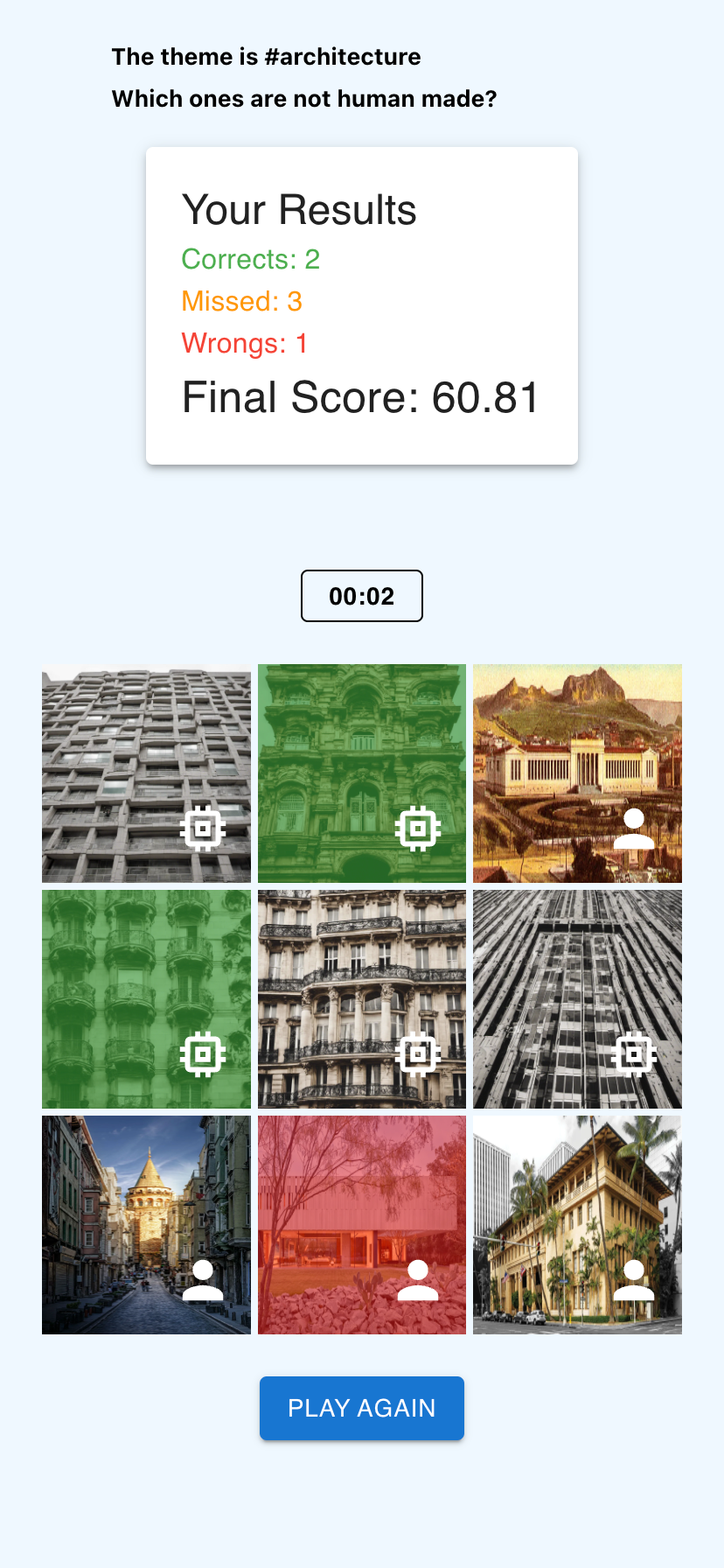Viewport: 724px width, 1568px height.
Task: Tap the red-highlighted modern pavilion tile
Action: (x=361, y=1224)
